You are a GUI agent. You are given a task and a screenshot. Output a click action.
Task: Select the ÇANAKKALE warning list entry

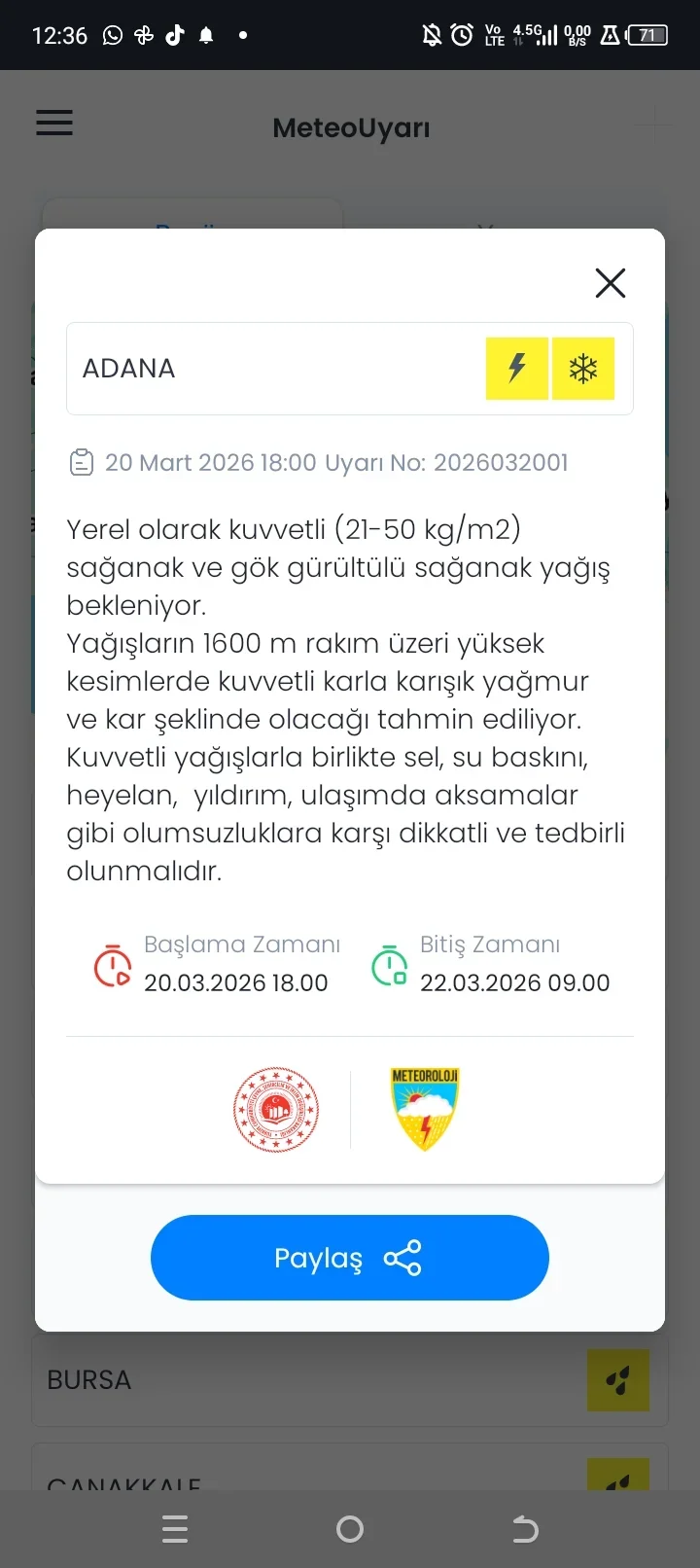click(292, 1479)
